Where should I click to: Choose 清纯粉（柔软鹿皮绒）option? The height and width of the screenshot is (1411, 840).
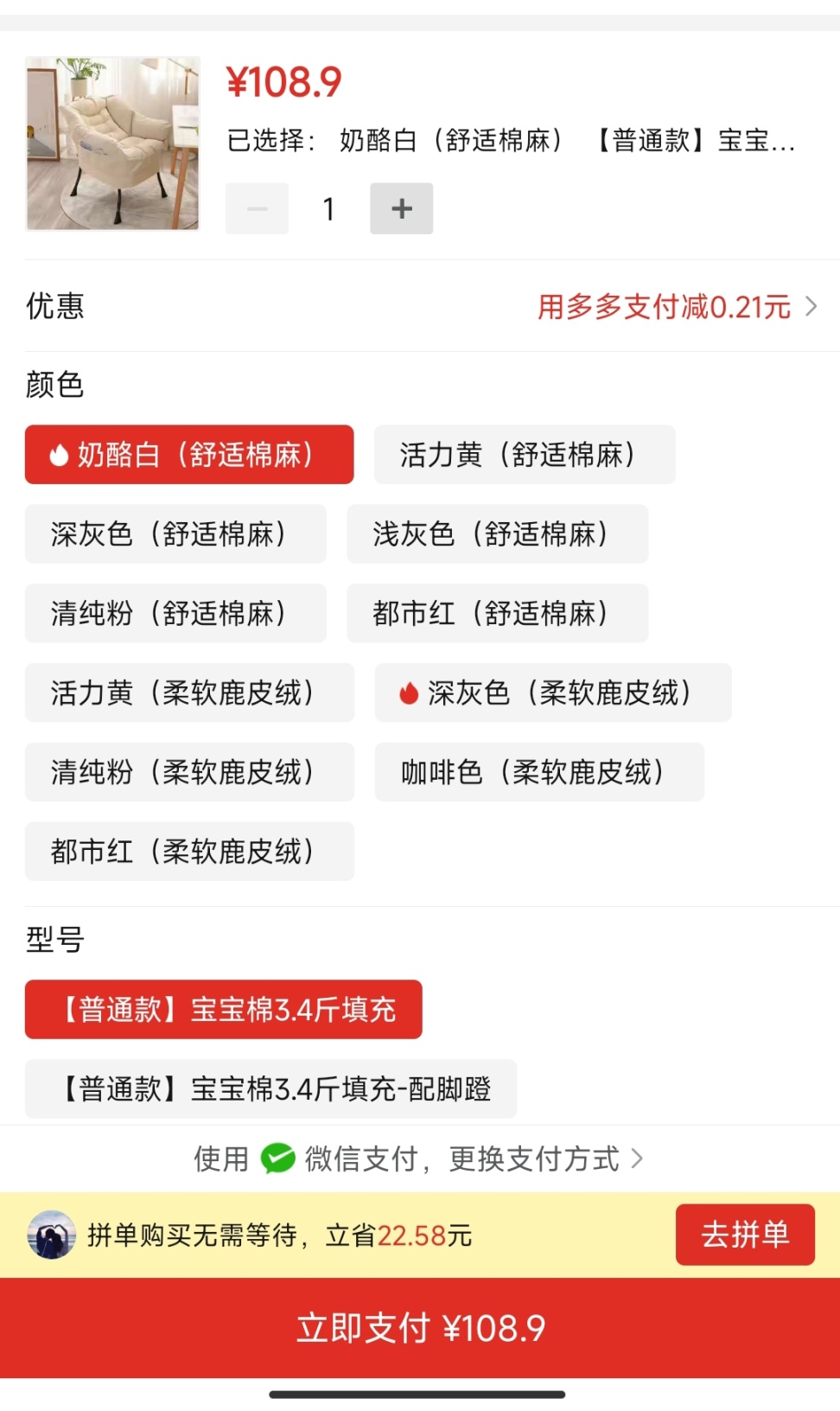pos(189,773)
